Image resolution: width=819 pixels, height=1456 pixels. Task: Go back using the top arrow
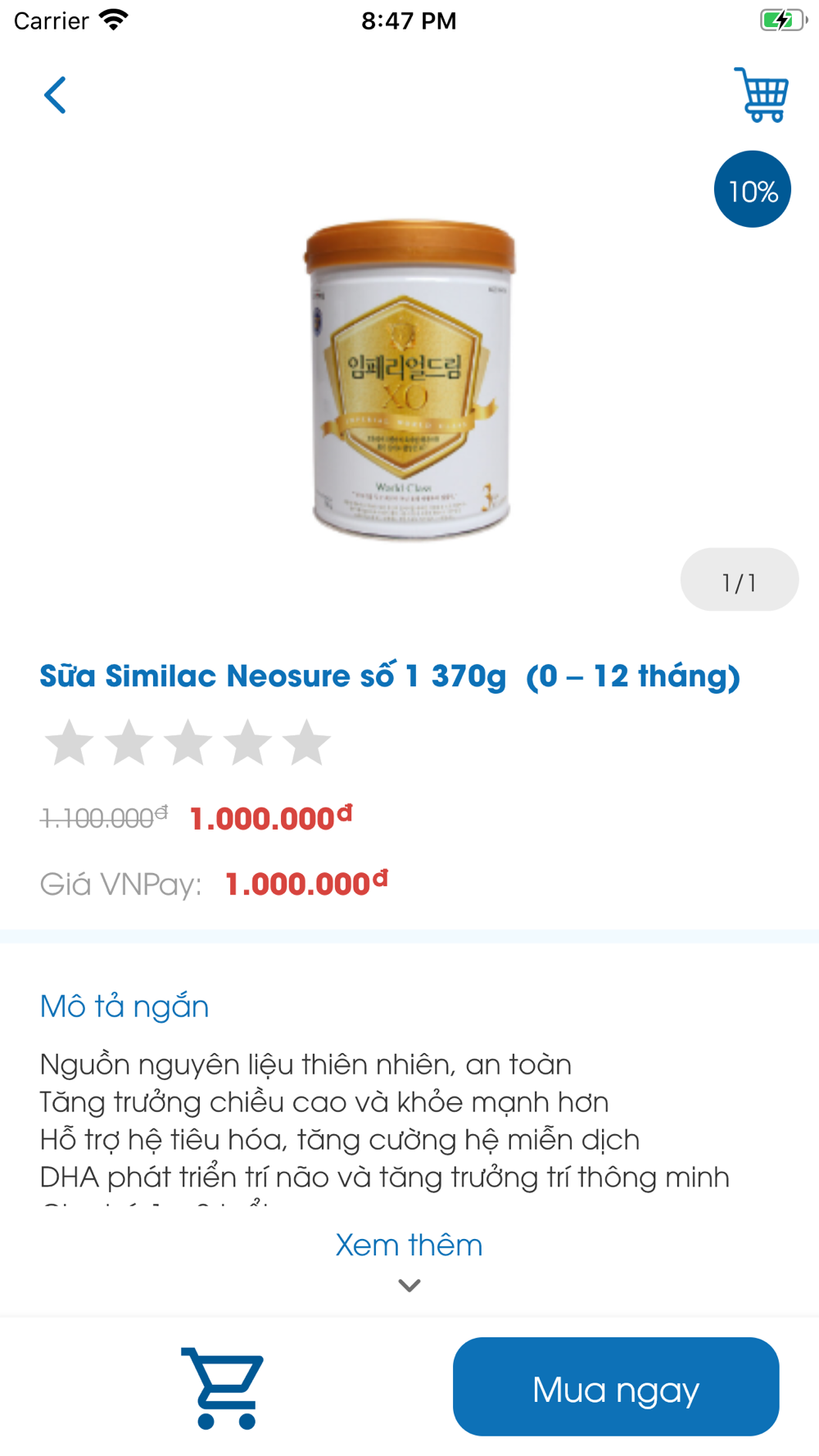[55, 95]
